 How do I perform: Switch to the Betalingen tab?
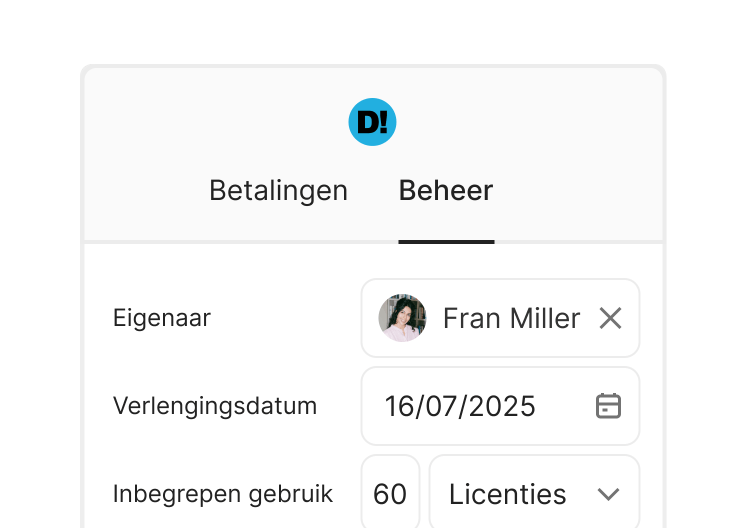click(x=278, y=190)
